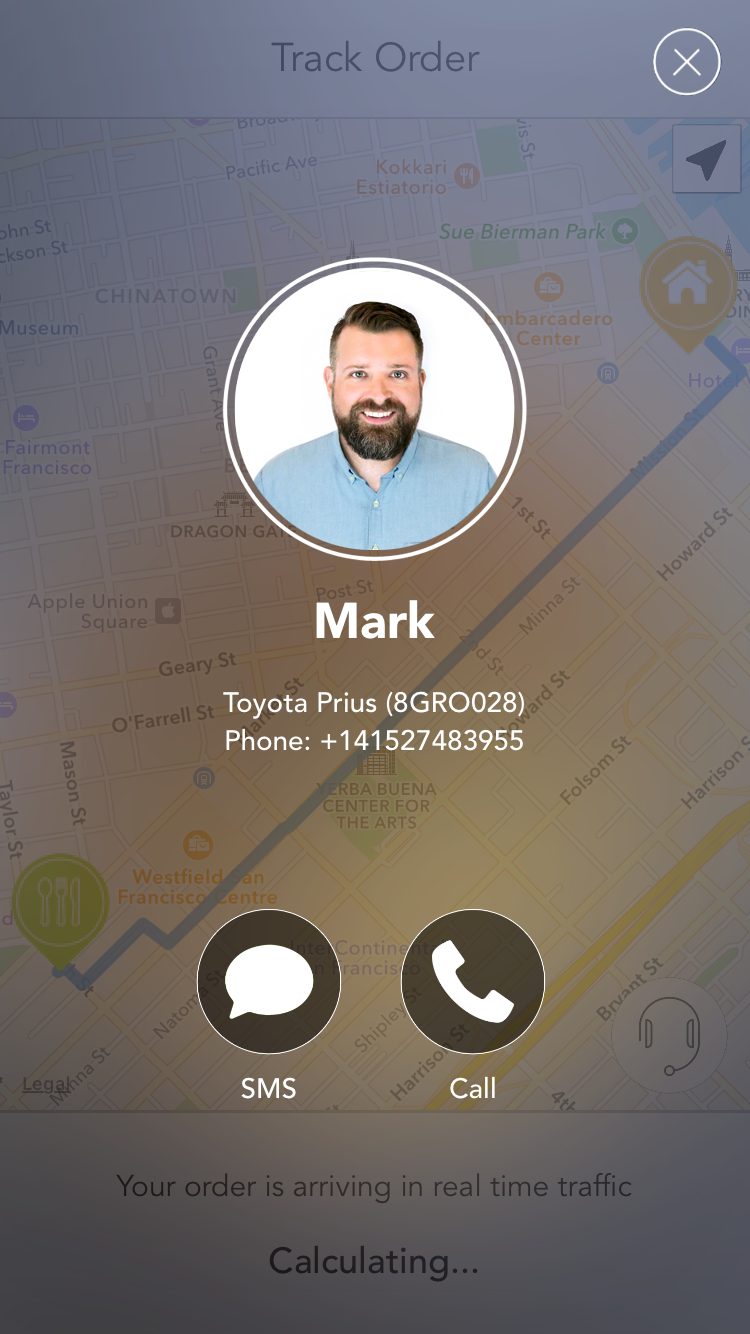Close the Track Order screen
The width and height of the screenshot is (750, 1334).
[687, 62]
